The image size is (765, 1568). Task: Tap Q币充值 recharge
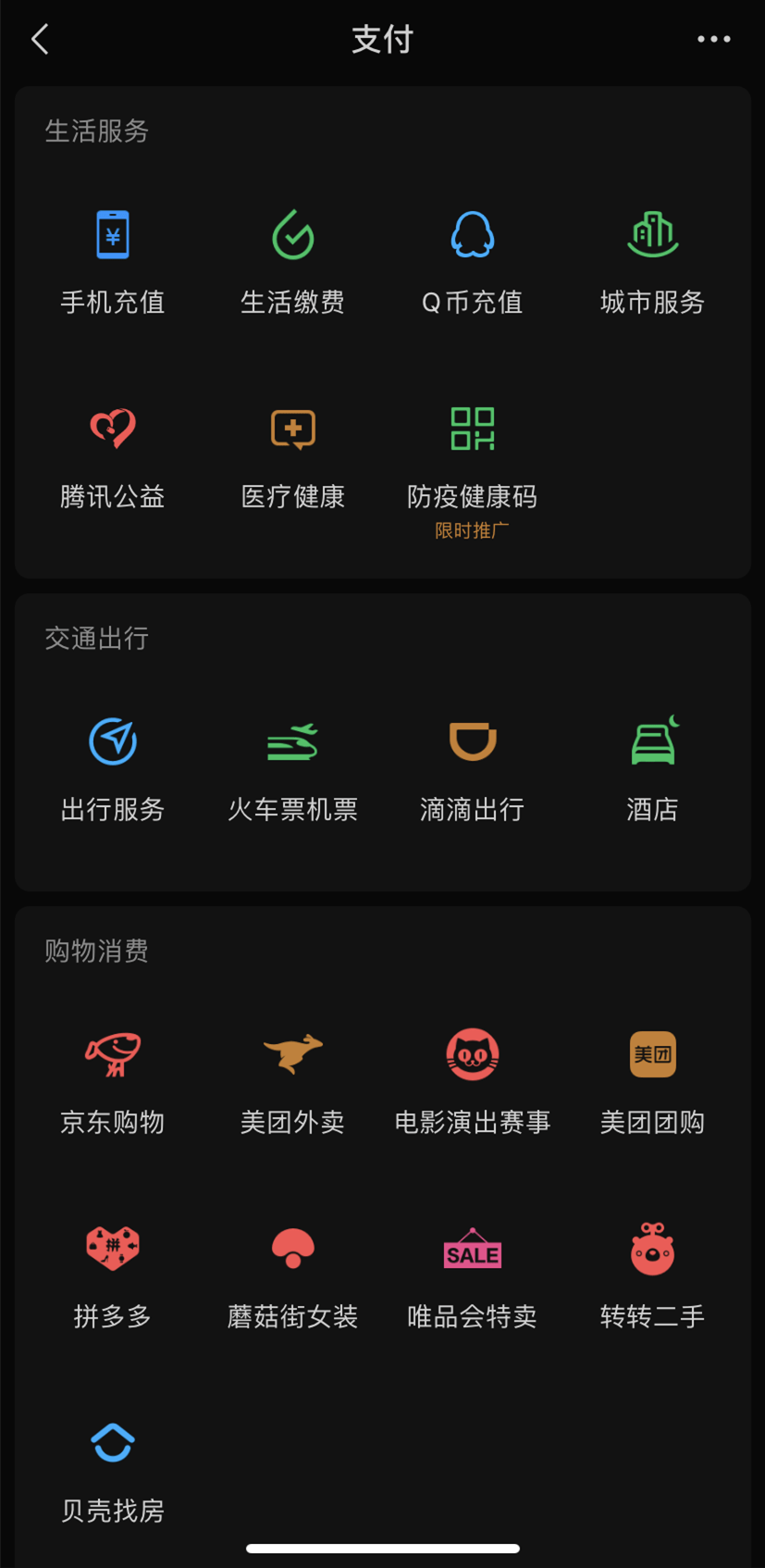(x=472, y=261)
